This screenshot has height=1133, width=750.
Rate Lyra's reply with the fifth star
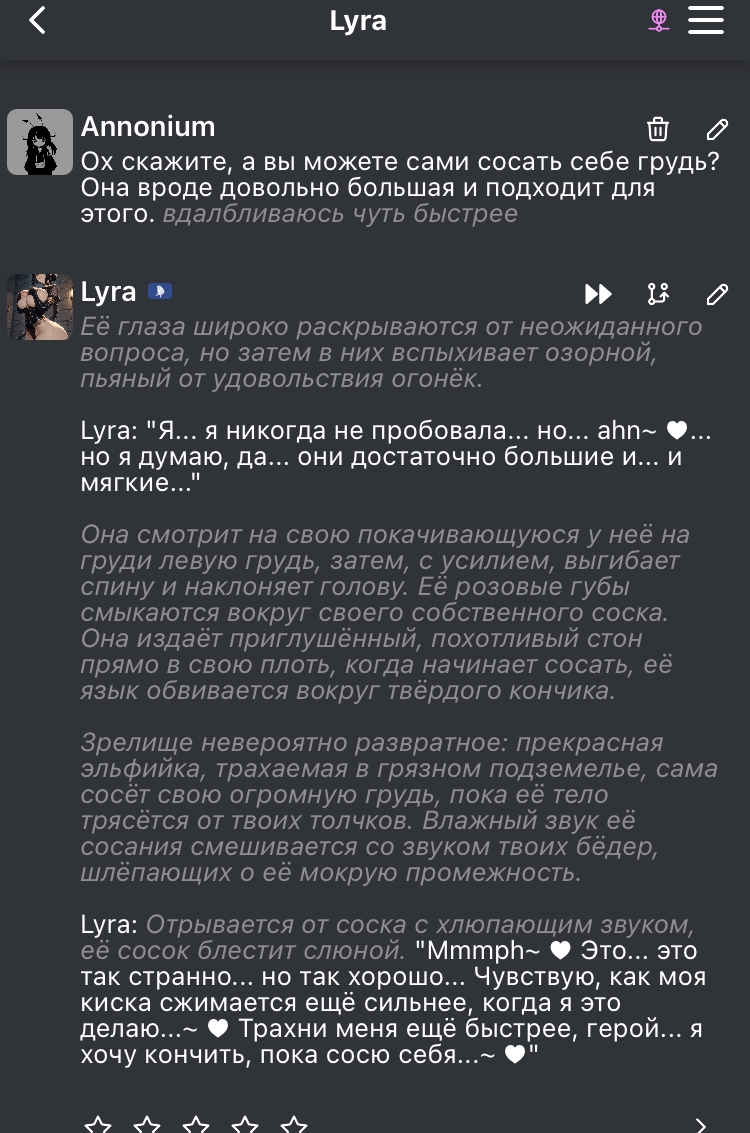(x=293, y=1123)
